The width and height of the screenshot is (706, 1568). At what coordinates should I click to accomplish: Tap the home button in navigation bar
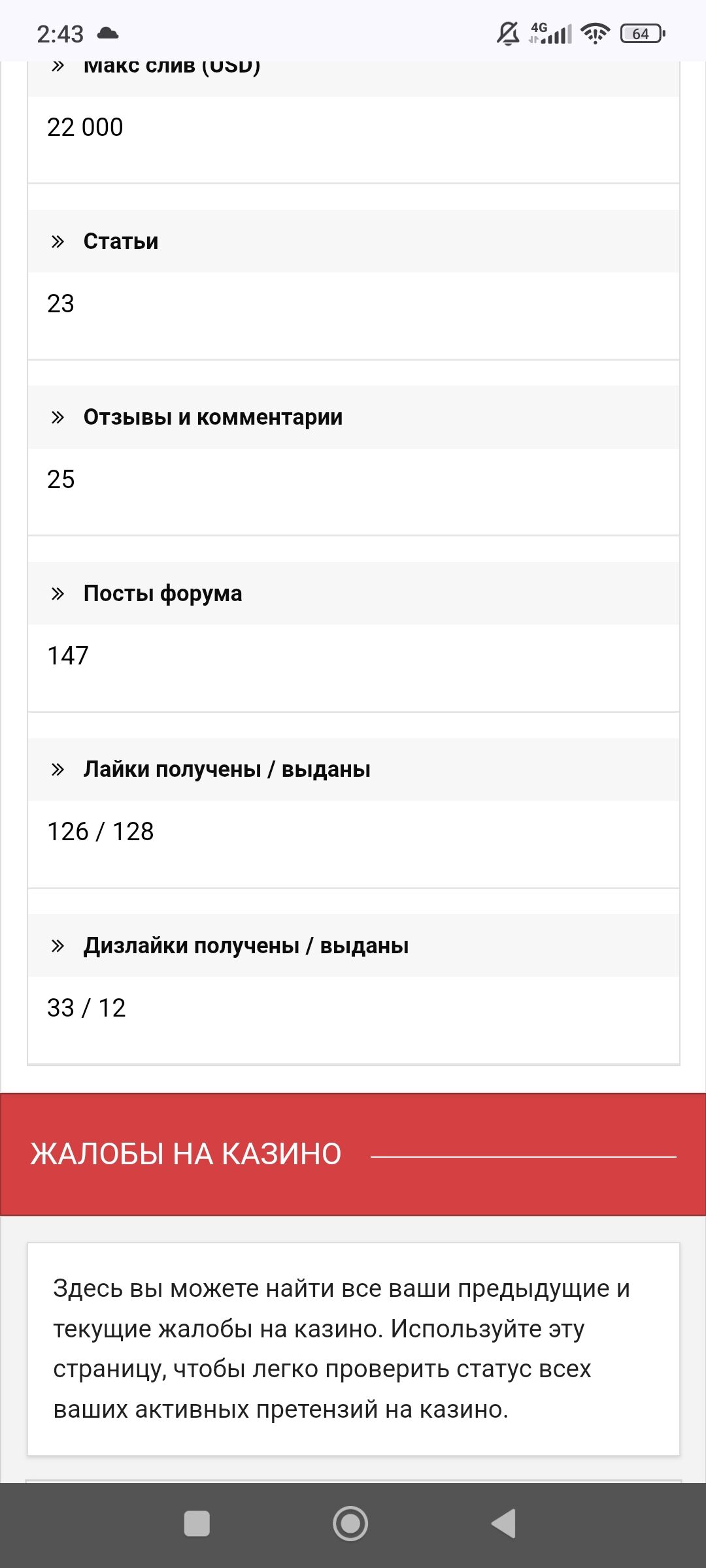tap(350, 1524)
